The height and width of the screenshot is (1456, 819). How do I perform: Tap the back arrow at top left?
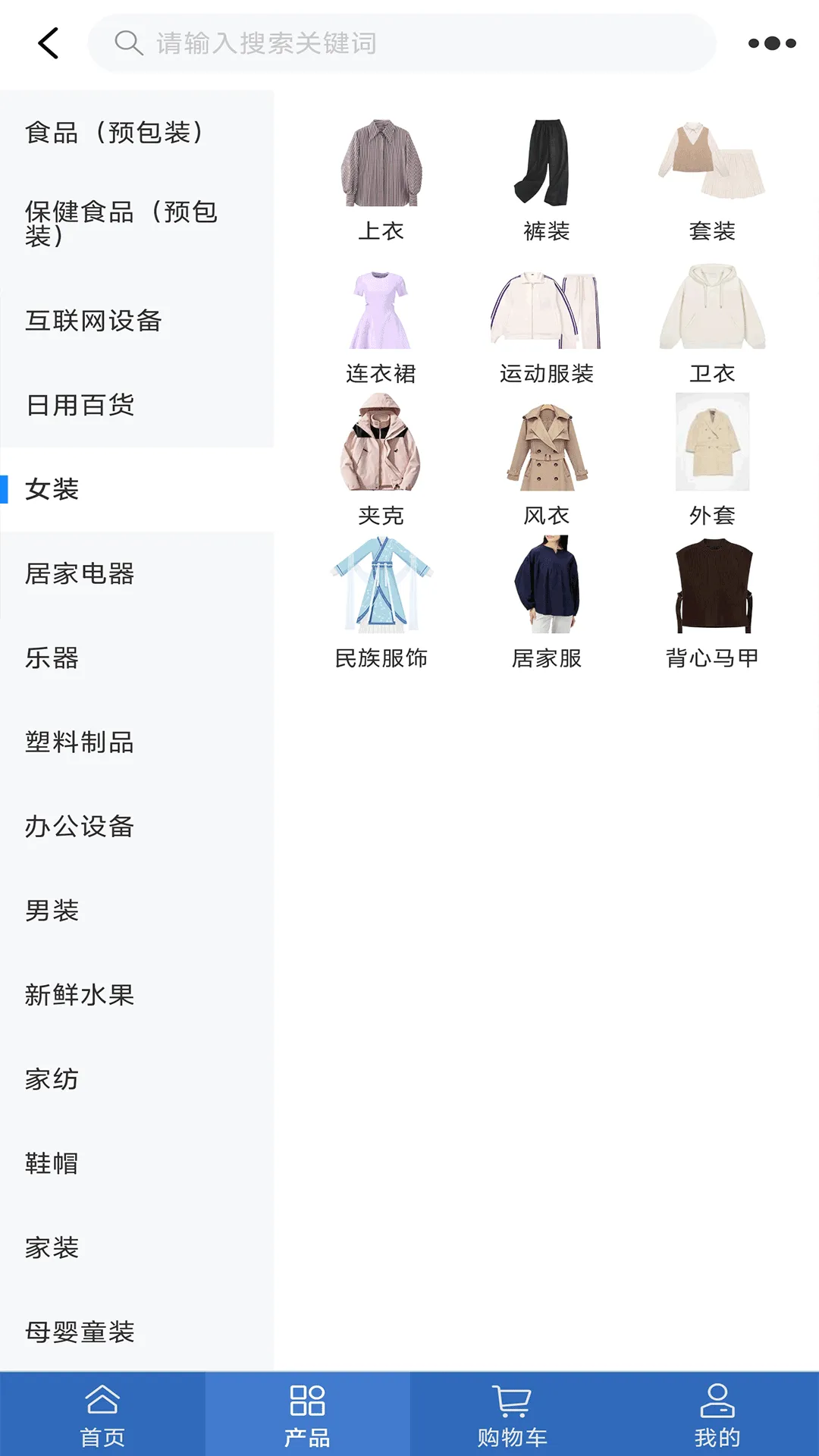(47, 42)
